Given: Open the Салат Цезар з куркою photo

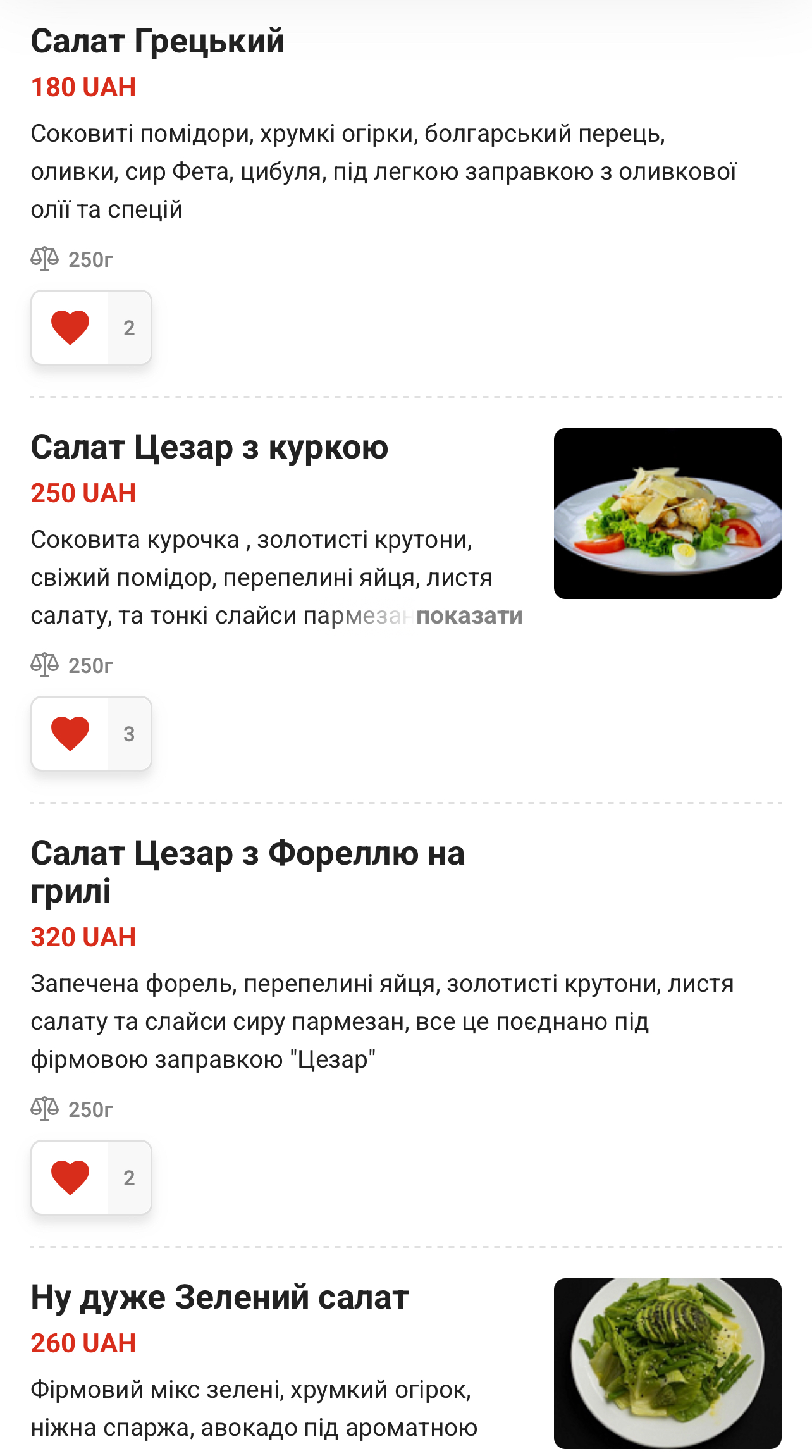Looking at the screenshot, I should click(x=668, y=514).
